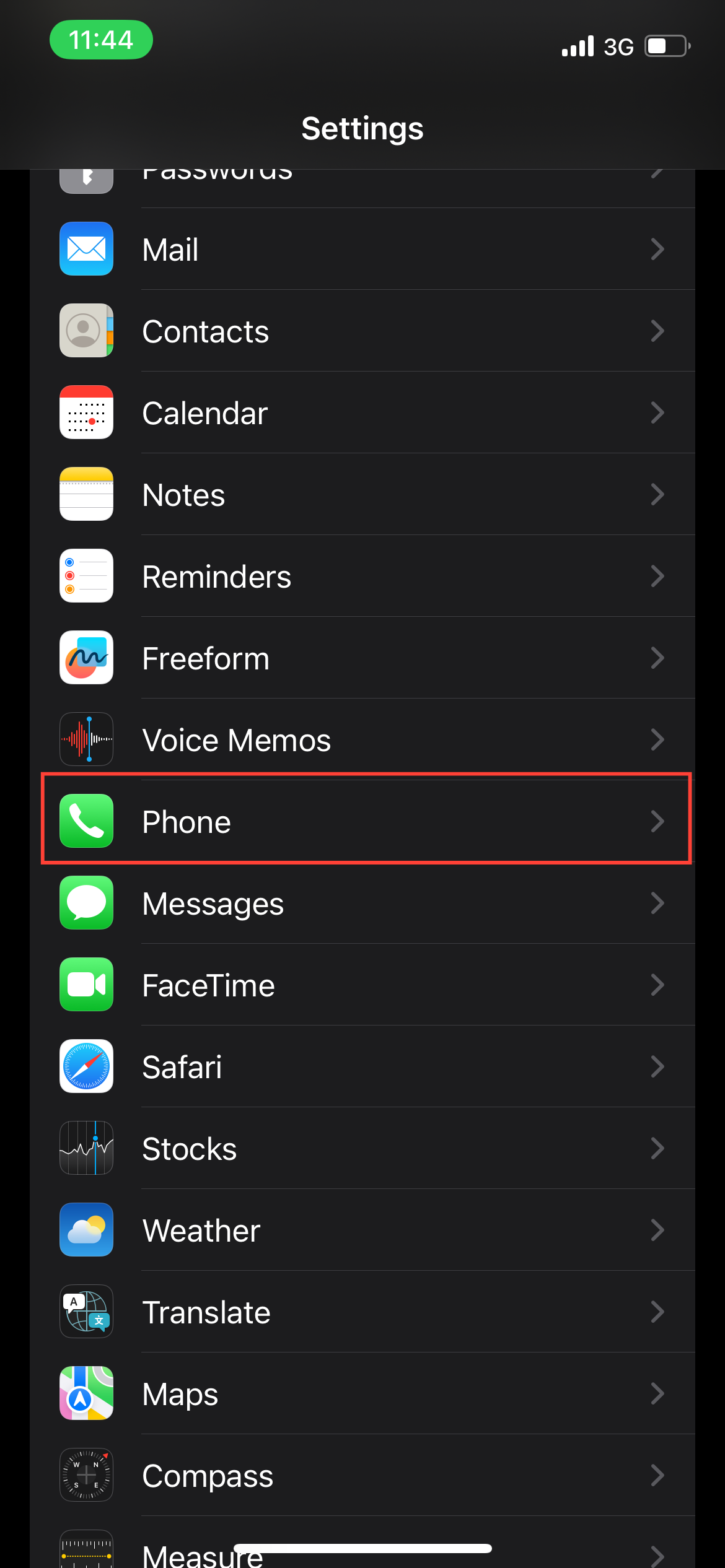View Weather settings
The width and height of the screenshot is (725, 1568).
362,1230
